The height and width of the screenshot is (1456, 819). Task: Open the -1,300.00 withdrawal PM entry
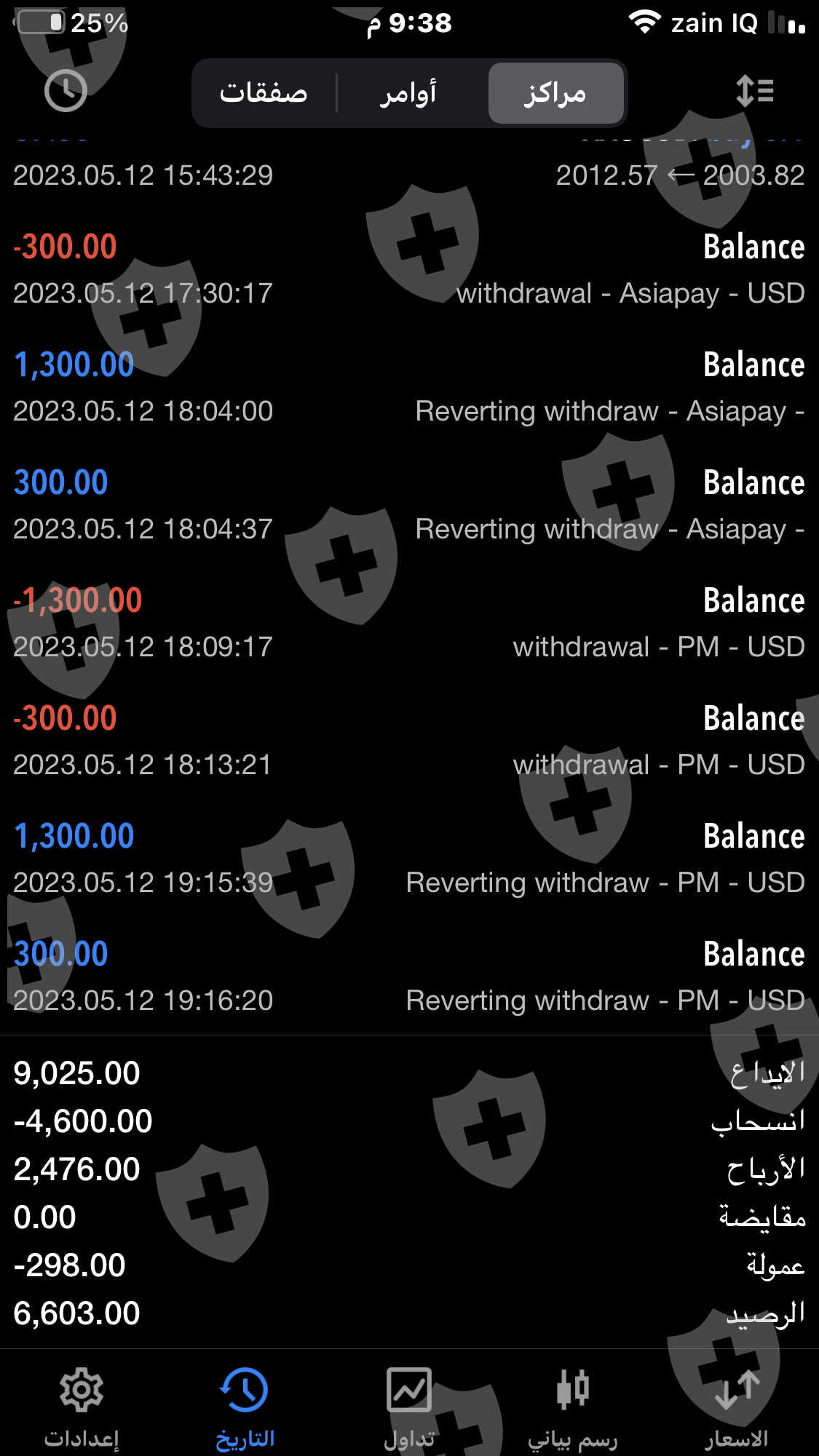coord(409,624)
